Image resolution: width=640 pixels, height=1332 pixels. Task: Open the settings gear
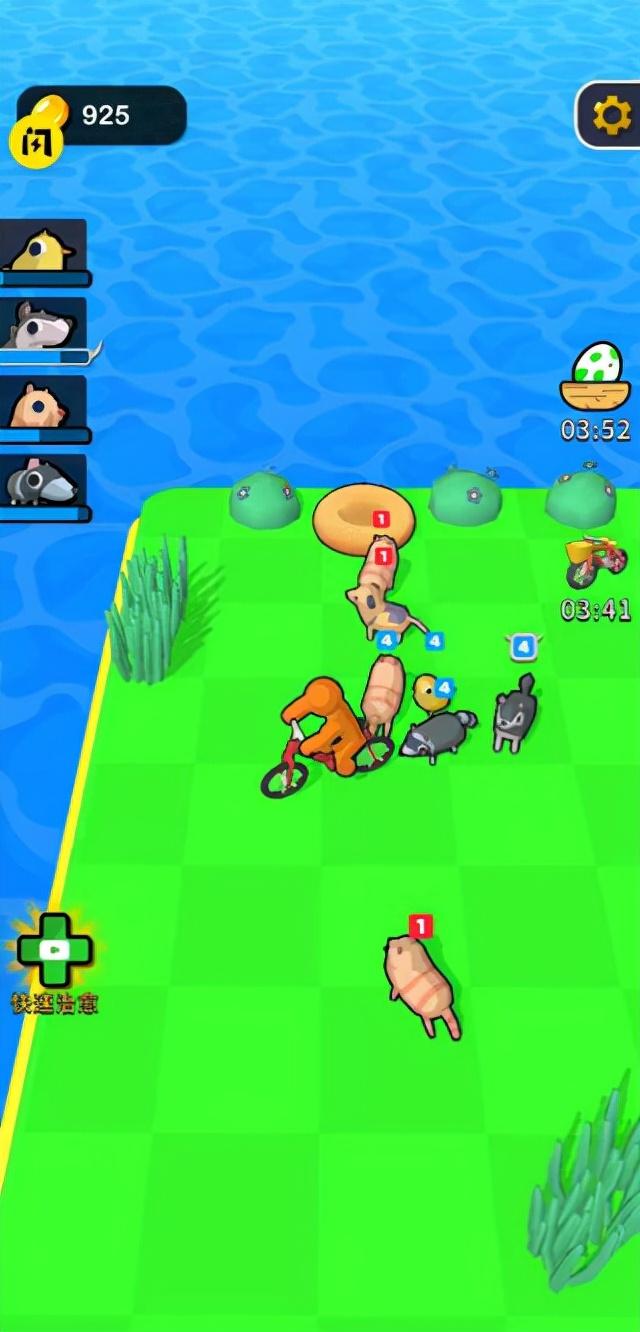pos(610,116)
